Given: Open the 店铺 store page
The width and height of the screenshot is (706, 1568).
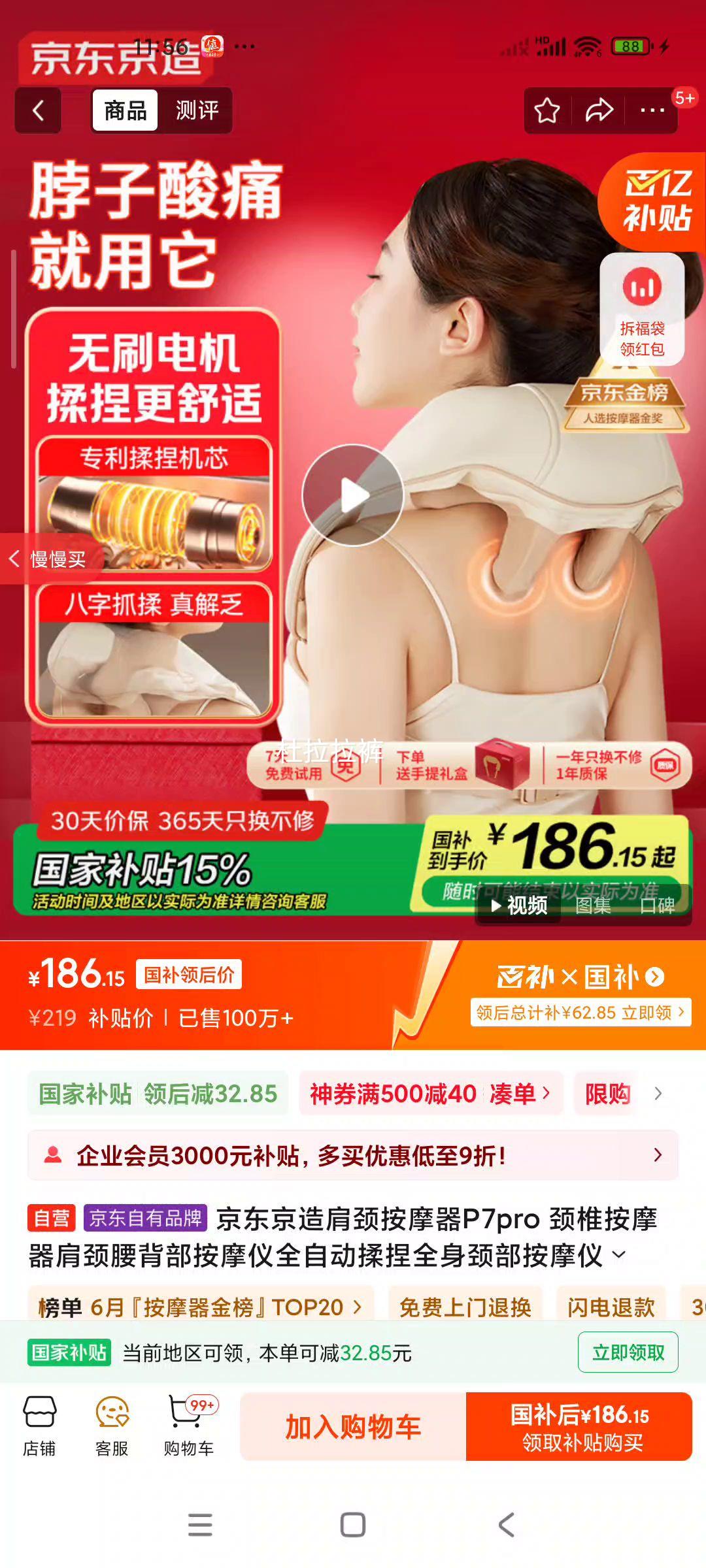Looking at the screenshot, I should click(39, 1427).
